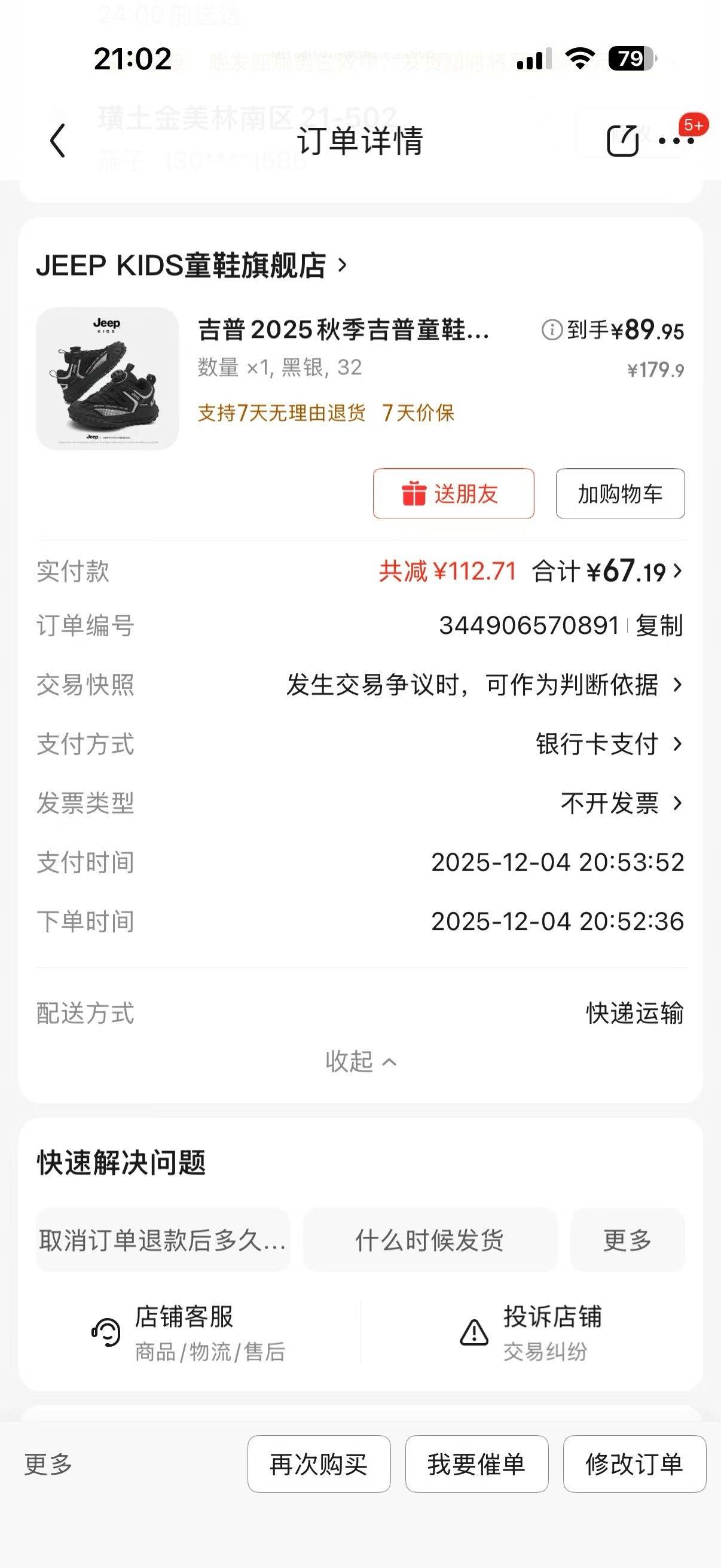Tap 再次购买 to buy again
This screenshot has width=721, height=1568.
pos(319,1464)
